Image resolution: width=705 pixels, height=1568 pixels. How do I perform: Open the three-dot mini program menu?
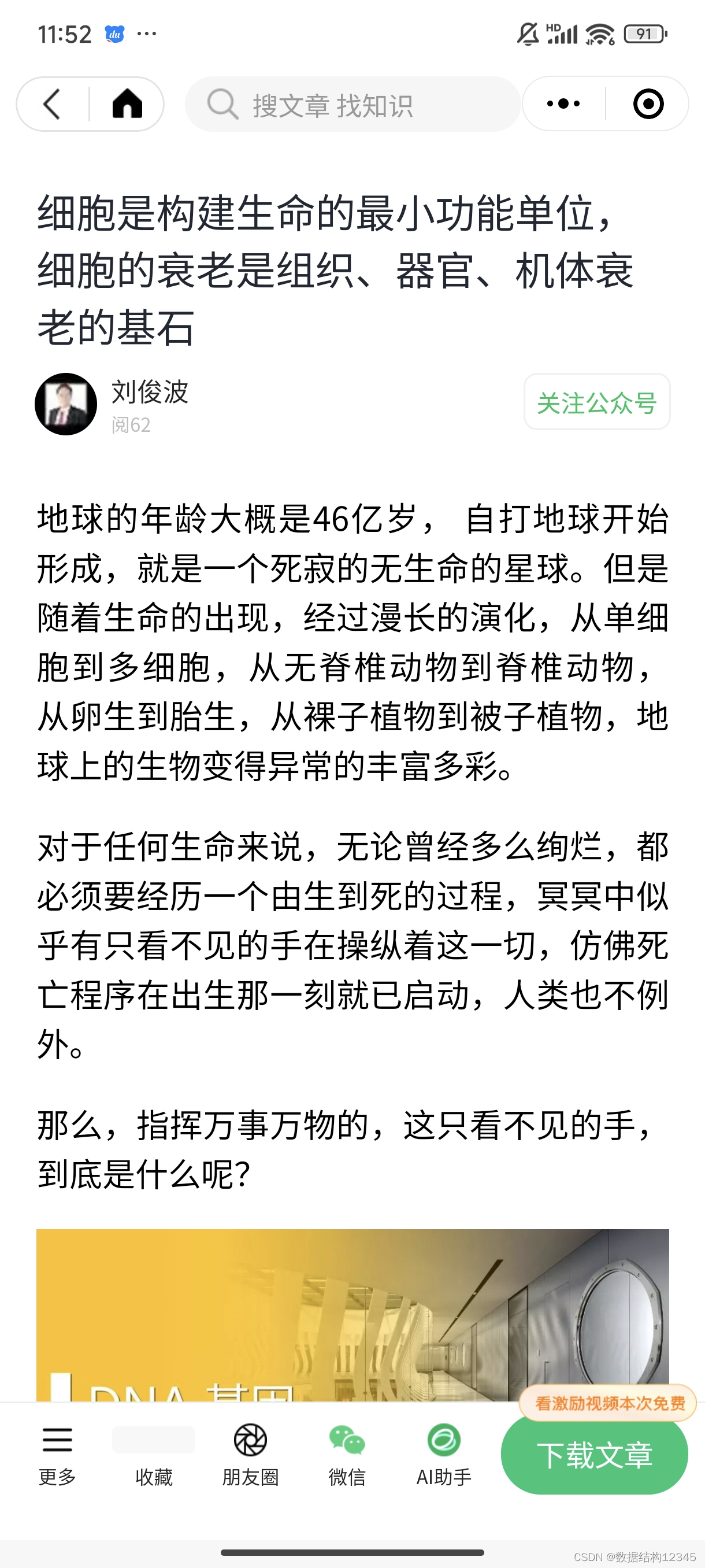tap(563, 104)
